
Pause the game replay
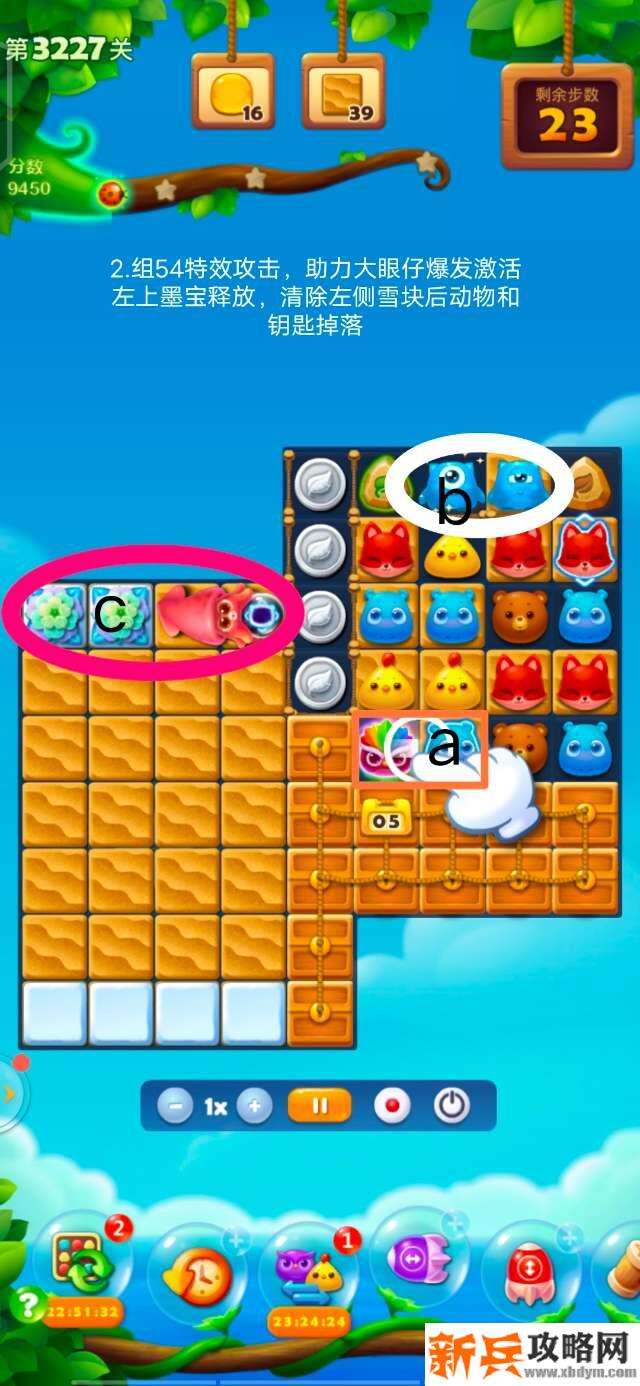tap(320, 1107)
